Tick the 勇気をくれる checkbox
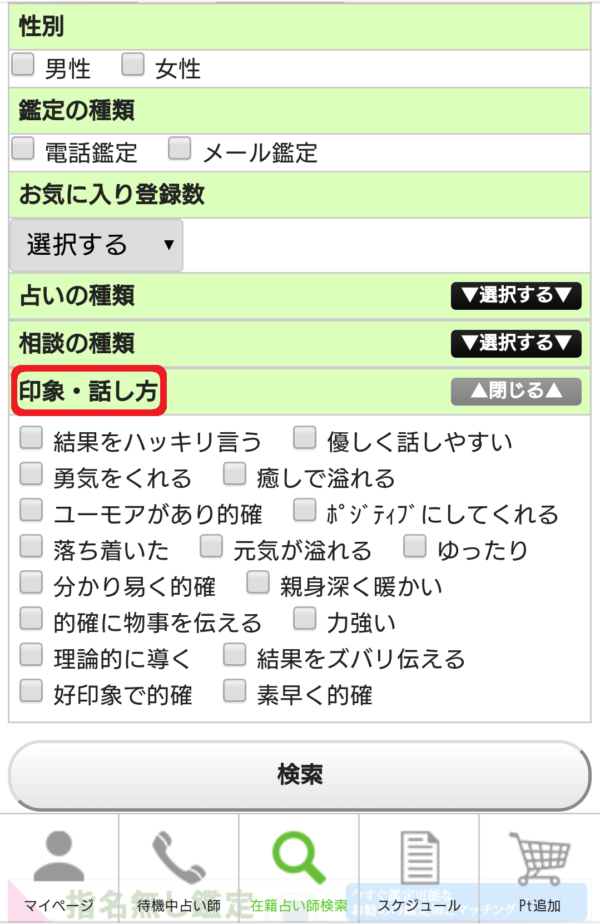The image size is (600, 924). point(32,475)
